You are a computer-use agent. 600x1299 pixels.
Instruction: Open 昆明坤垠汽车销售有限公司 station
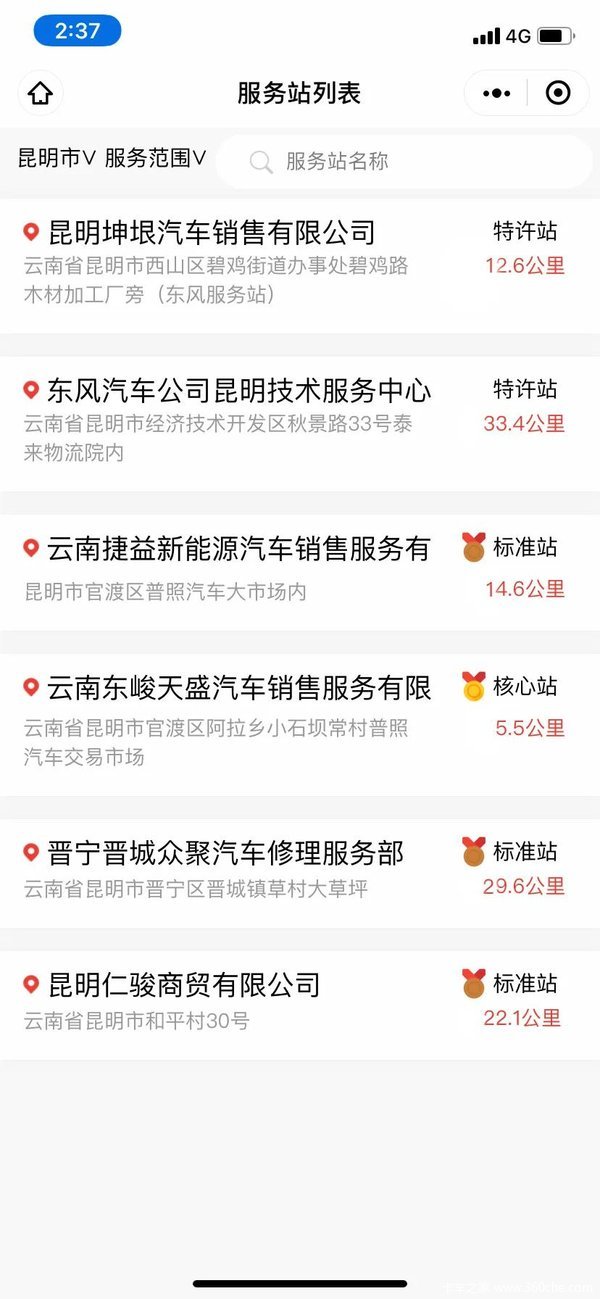[x=212, y=233]
